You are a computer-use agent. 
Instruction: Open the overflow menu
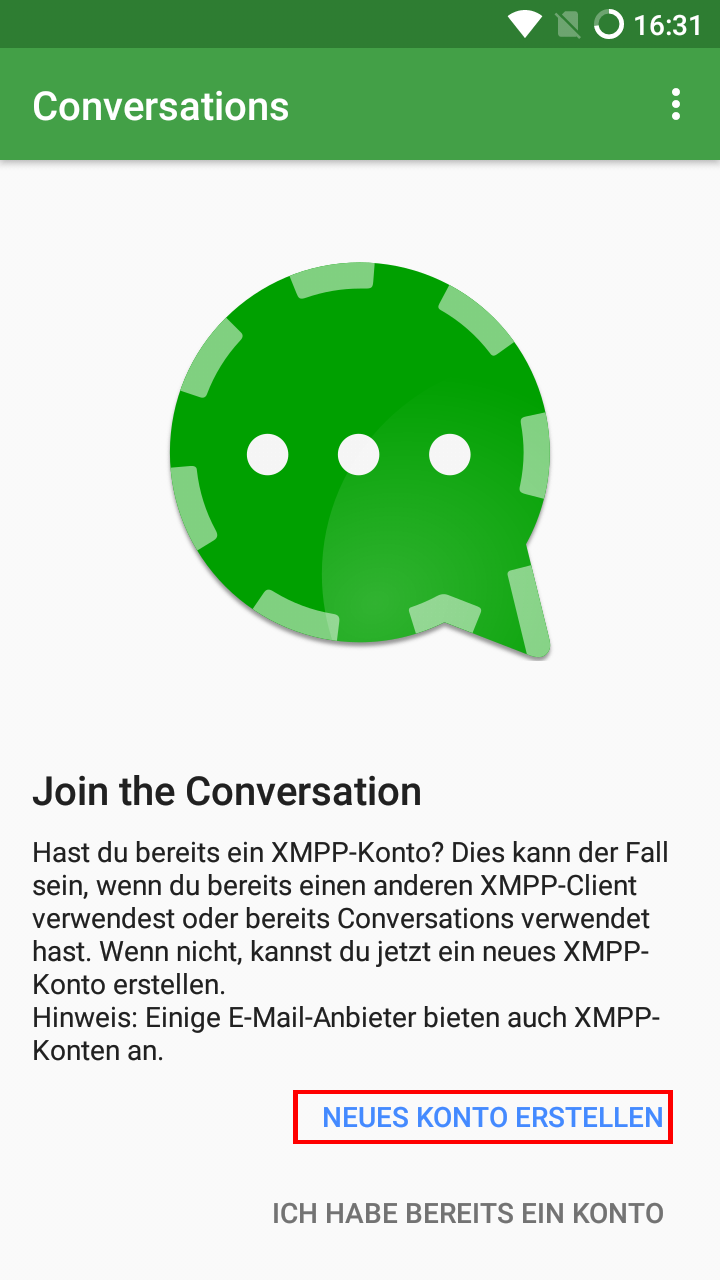click(676, 104)
